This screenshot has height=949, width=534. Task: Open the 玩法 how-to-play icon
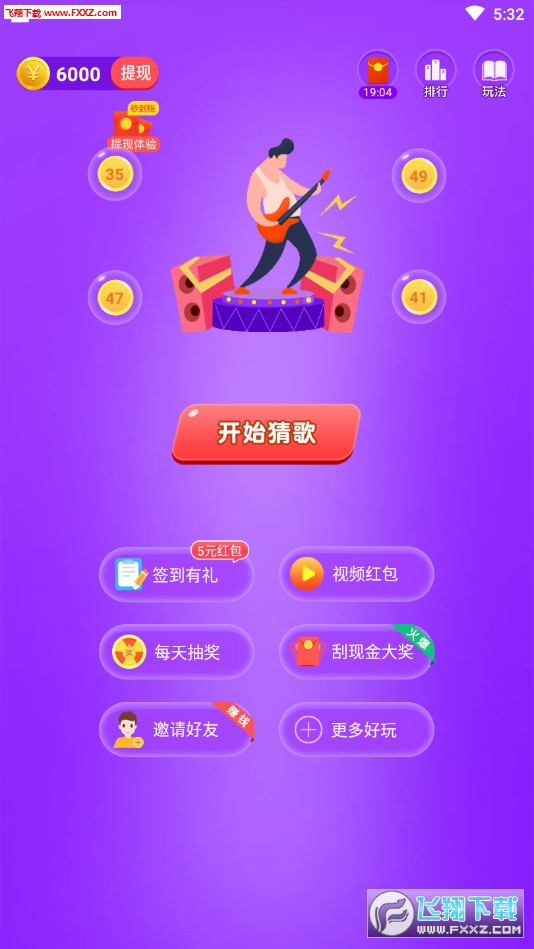[493, 74]
